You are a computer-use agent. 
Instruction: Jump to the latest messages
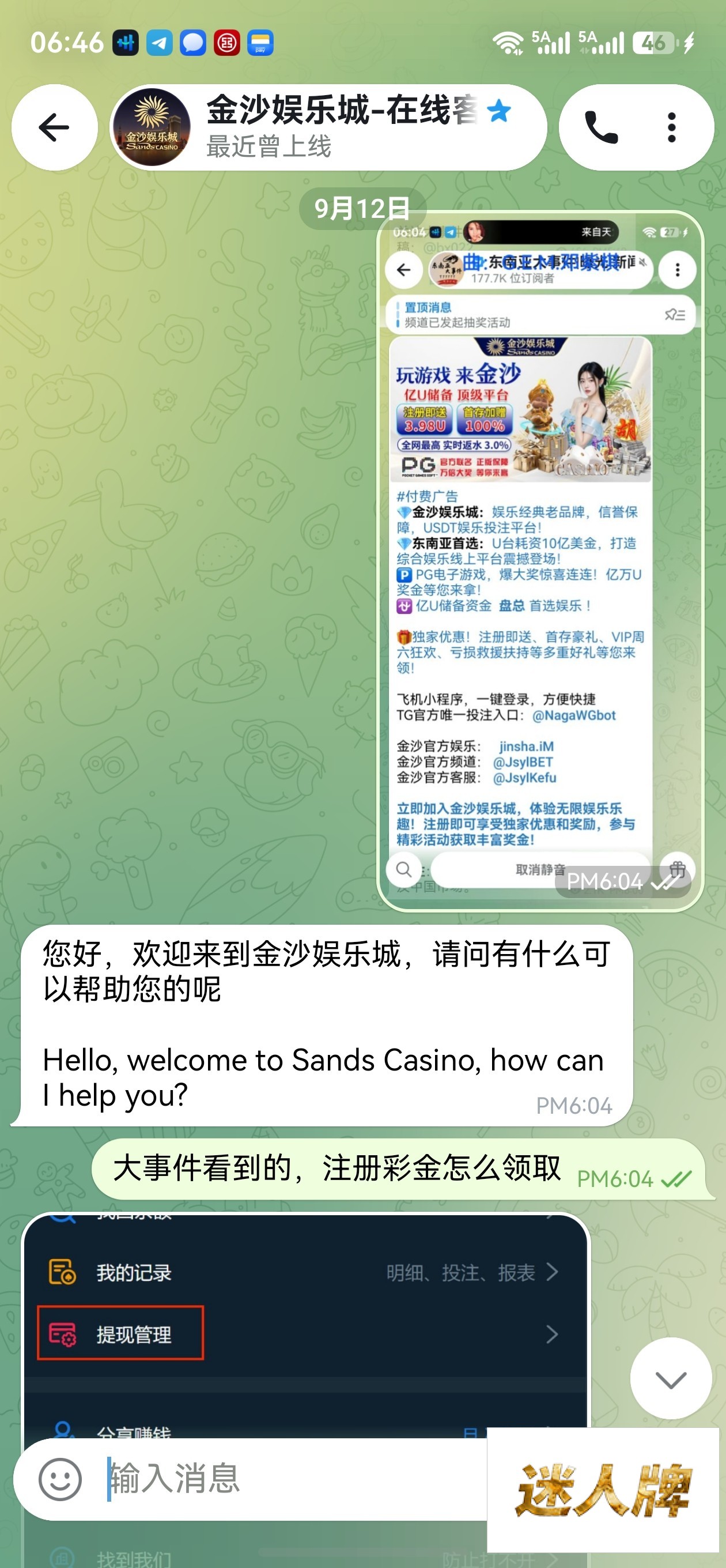(671, 1379)
